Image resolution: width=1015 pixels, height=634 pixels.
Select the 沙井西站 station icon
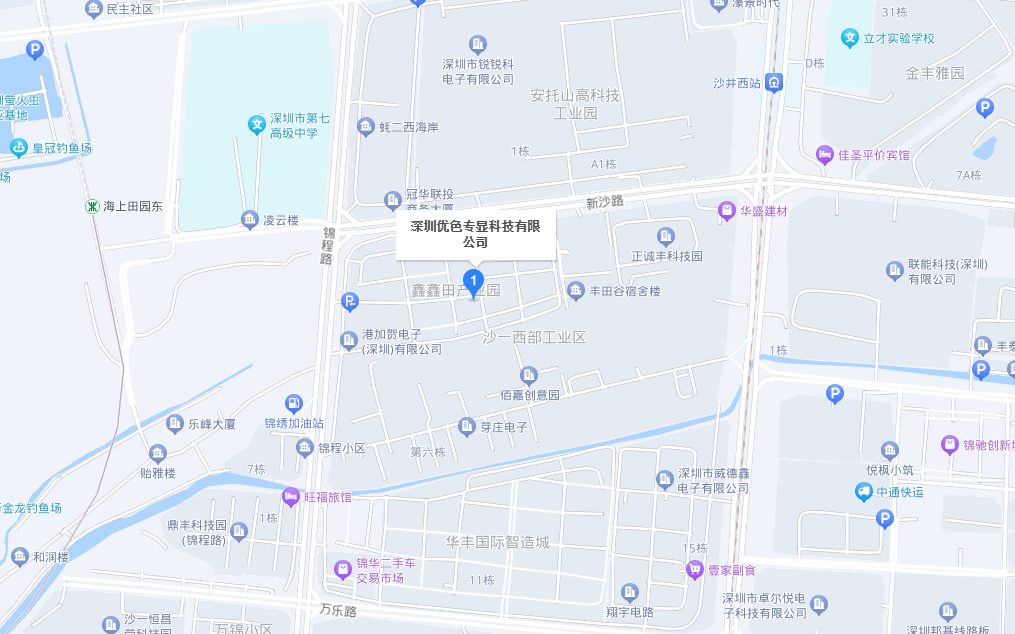(774, 83)
